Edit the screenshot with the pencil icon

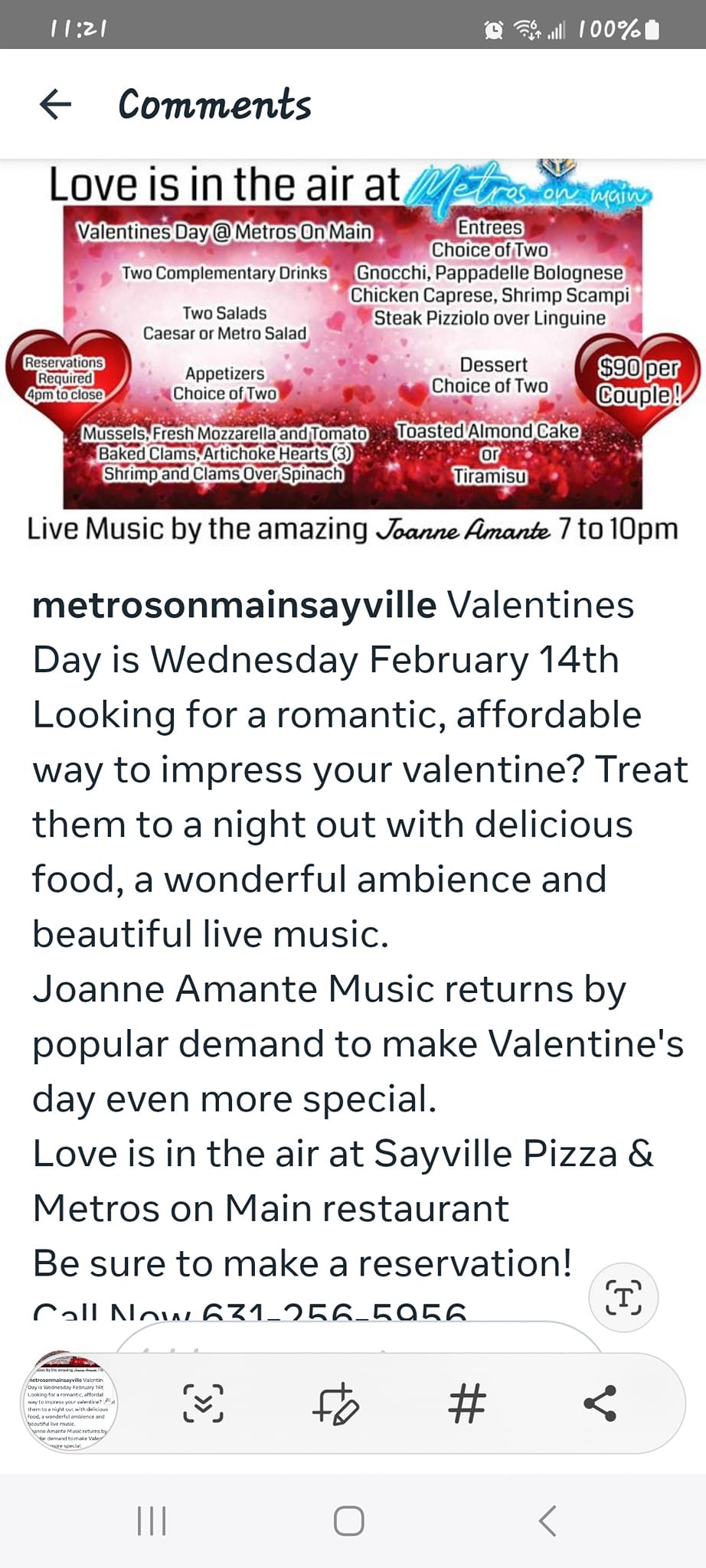pos(335,1403)
